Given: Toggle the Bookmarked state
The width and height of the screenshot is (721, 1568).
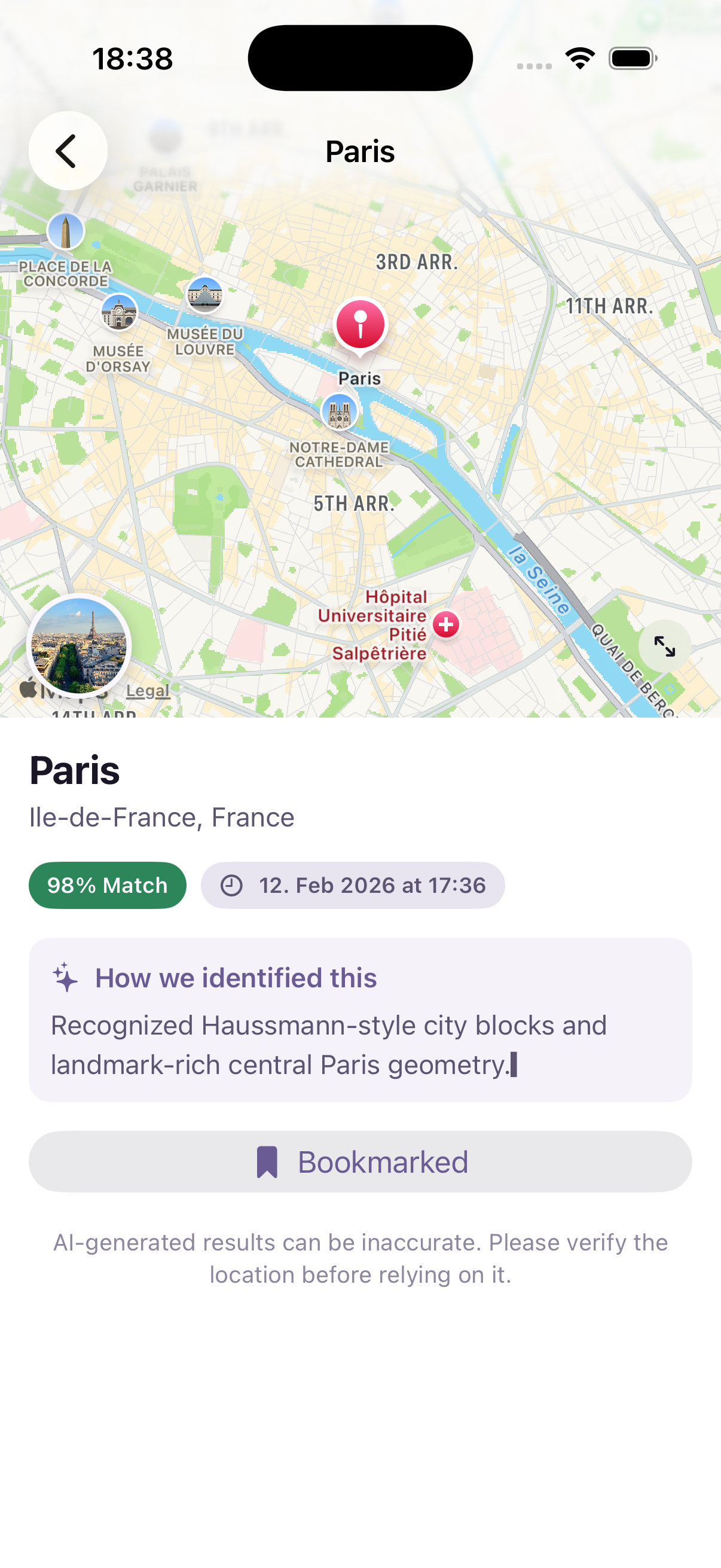Looking at the screenshot, I should (360, 1161).
